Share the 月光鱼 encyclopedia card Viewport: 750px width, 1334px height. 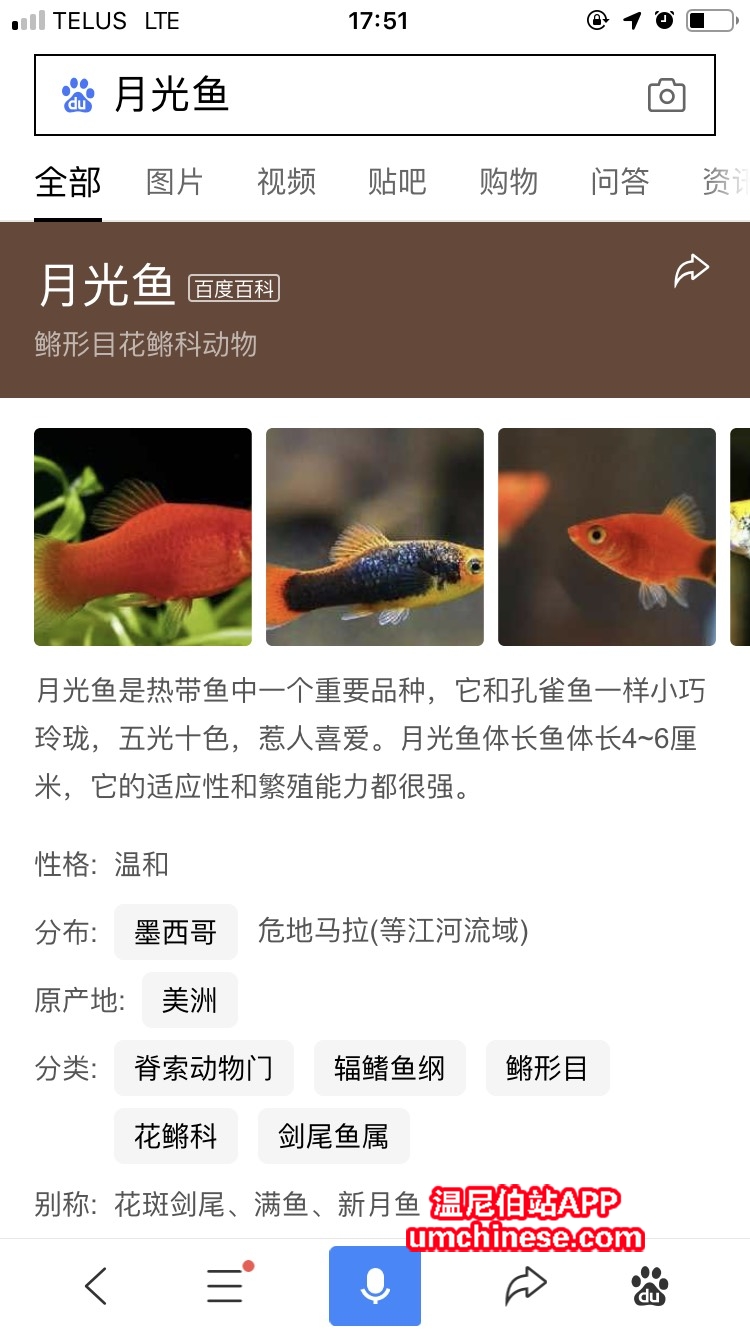pyautogui.click(x=690, y=271)
